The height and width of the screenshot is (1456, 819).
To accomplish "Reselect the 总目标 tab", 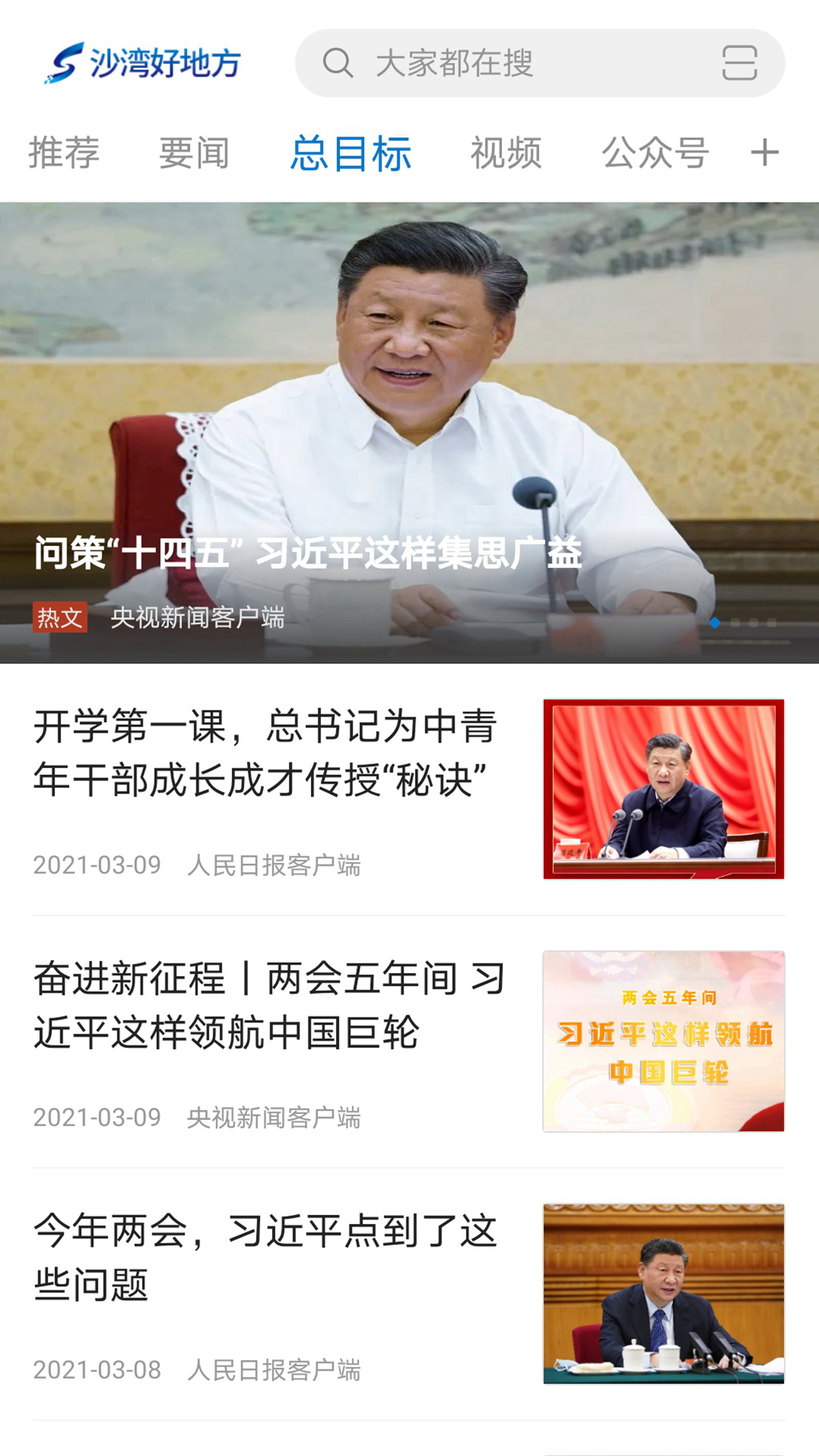I will tap(351, 152).
